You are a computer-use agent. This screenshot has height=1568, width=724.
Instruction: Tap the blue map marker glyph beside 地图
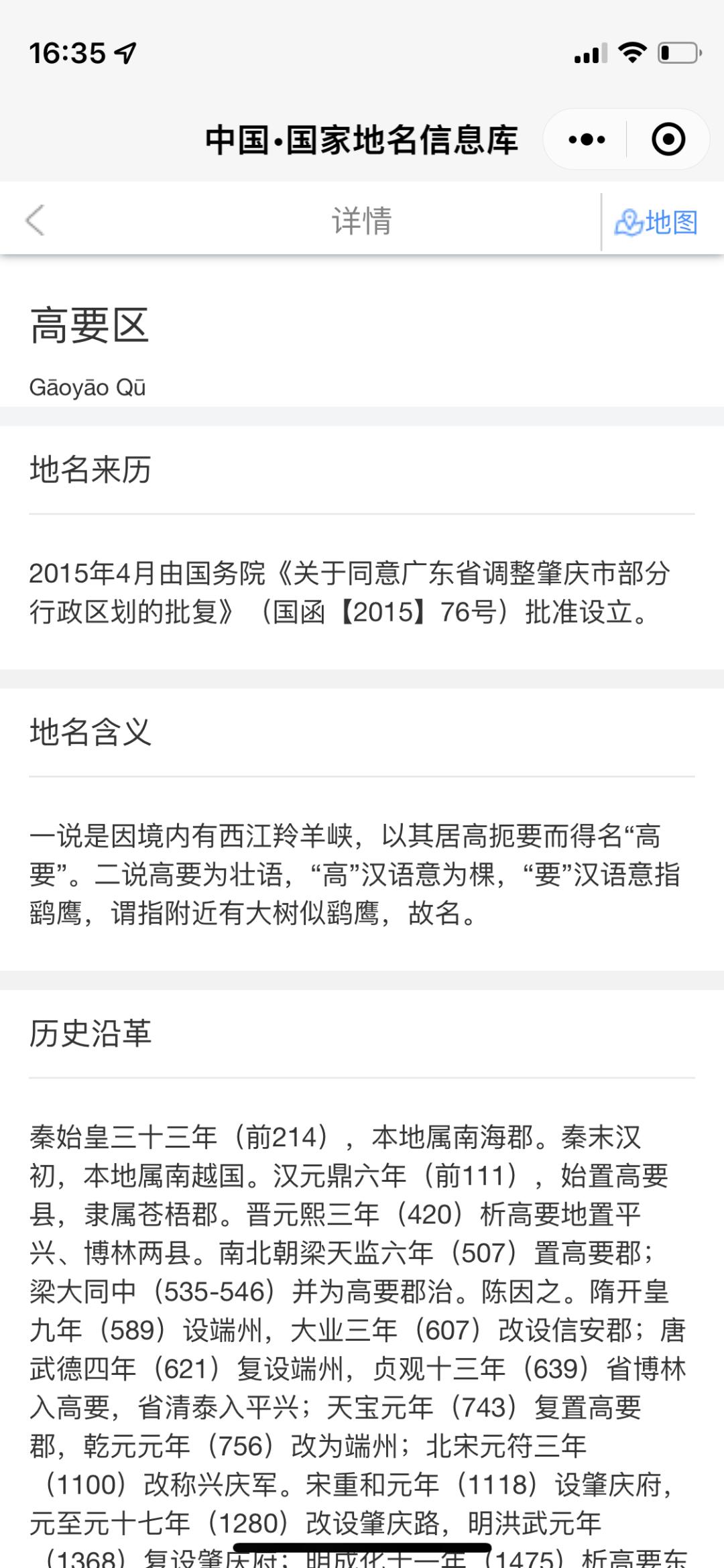(627, 219)
